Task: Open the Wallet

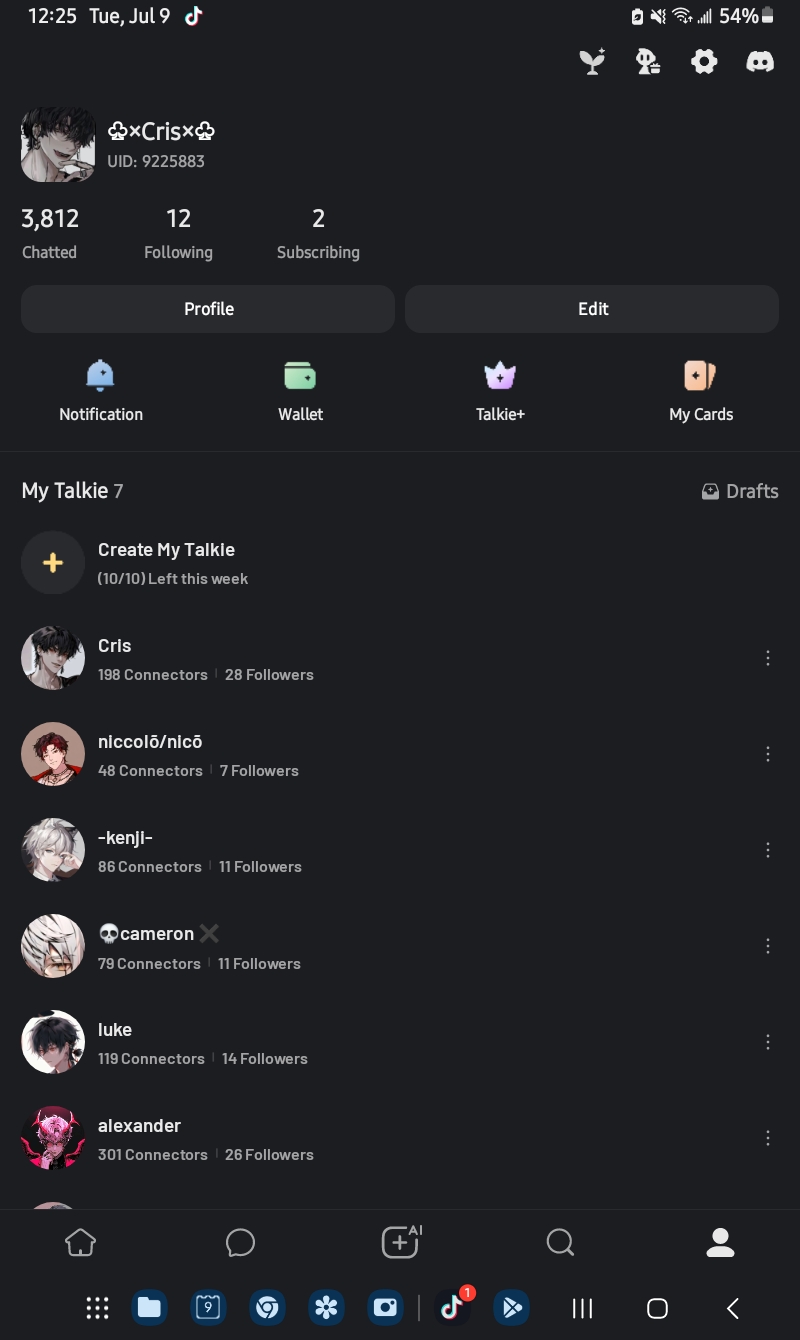Action: click(x=300, y=391)
